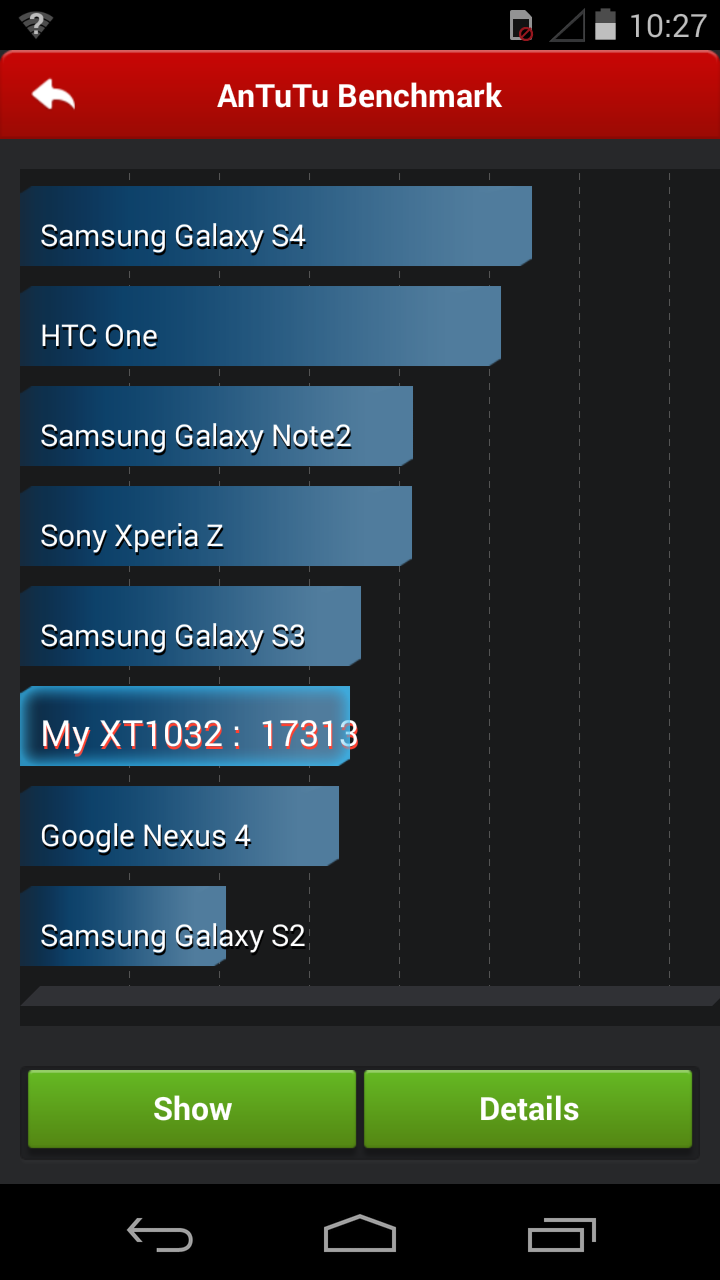Tap the green Show button
This screenshot has width=720, height=1280.
coord(192,1108)
